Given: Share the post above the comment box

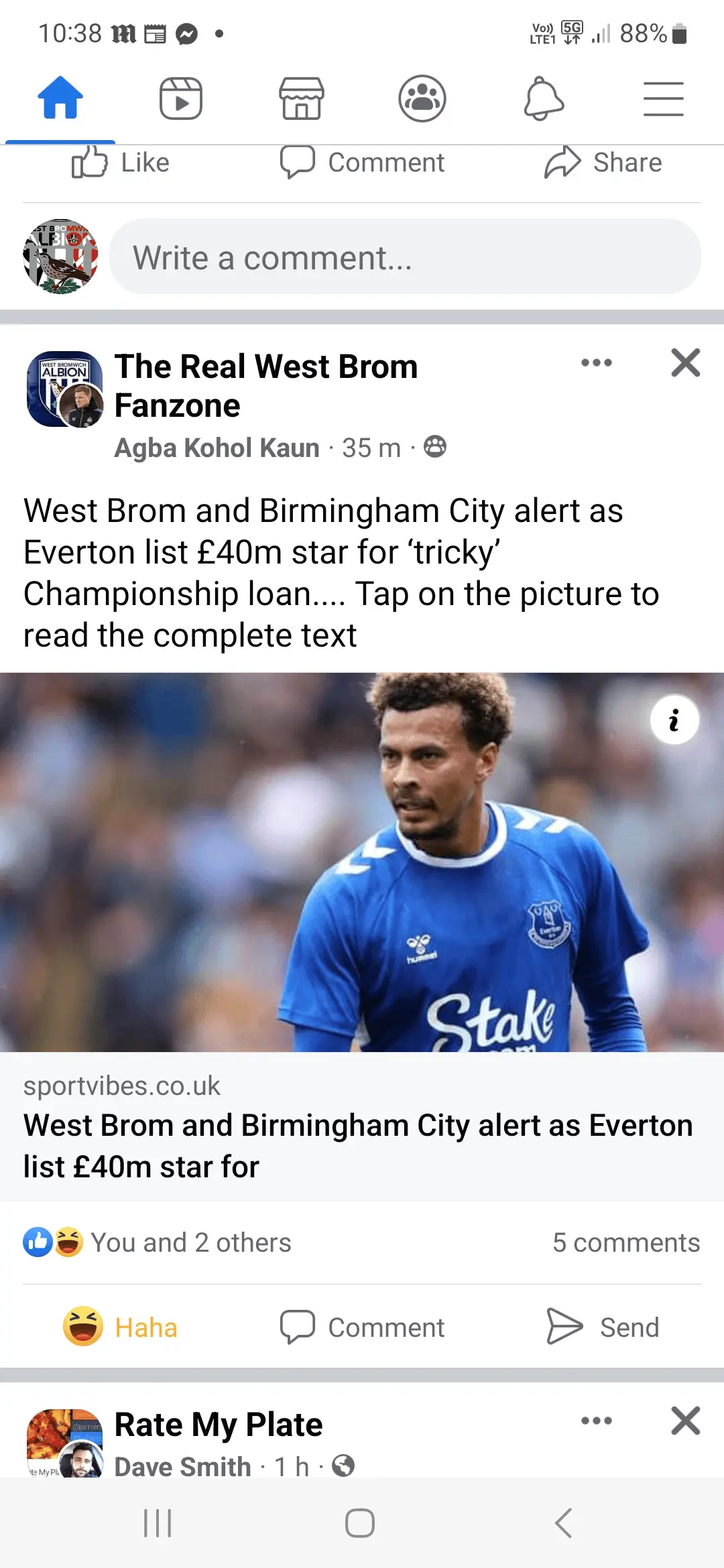Looking at the screenshot, I should click(603, 163).
